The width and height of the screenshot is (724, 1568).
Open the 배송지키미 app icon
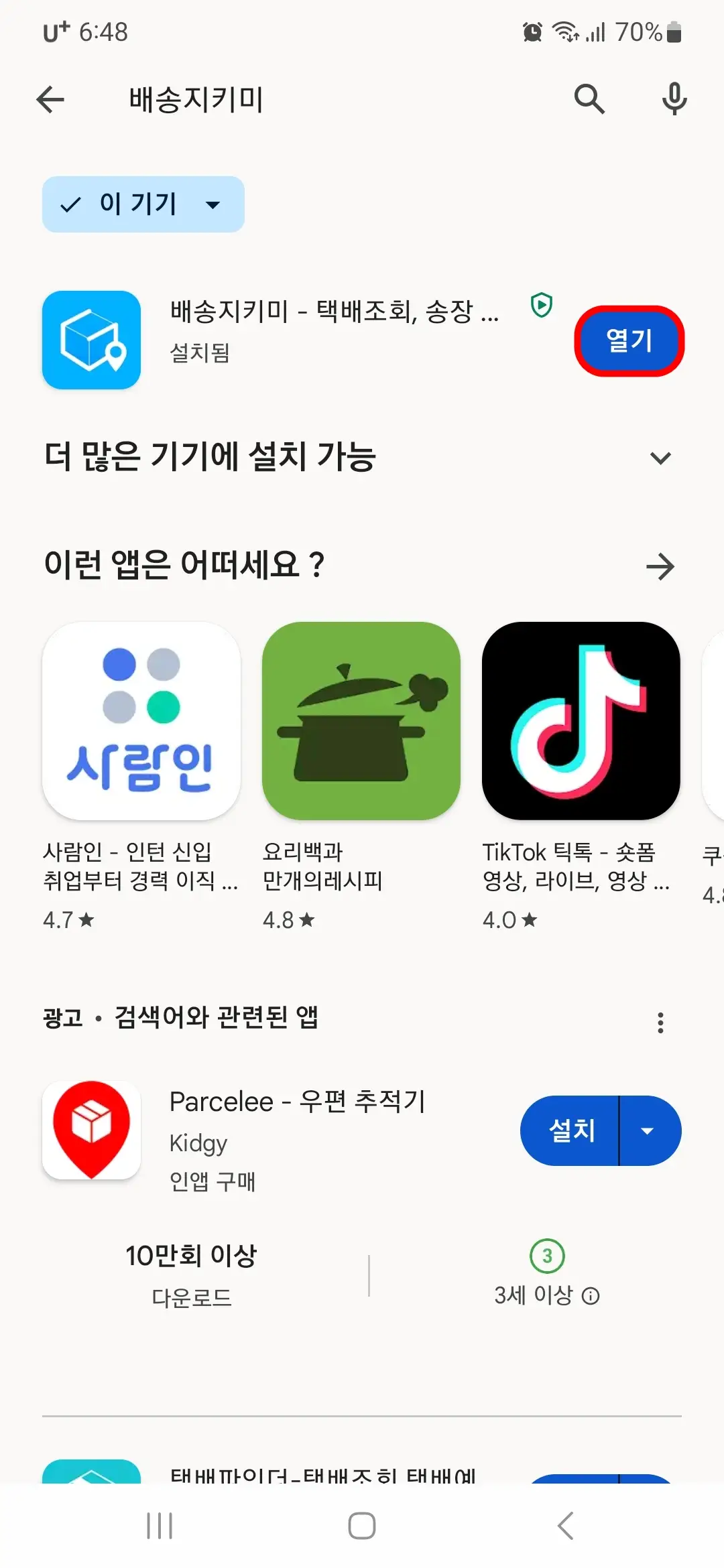(91, 340)
